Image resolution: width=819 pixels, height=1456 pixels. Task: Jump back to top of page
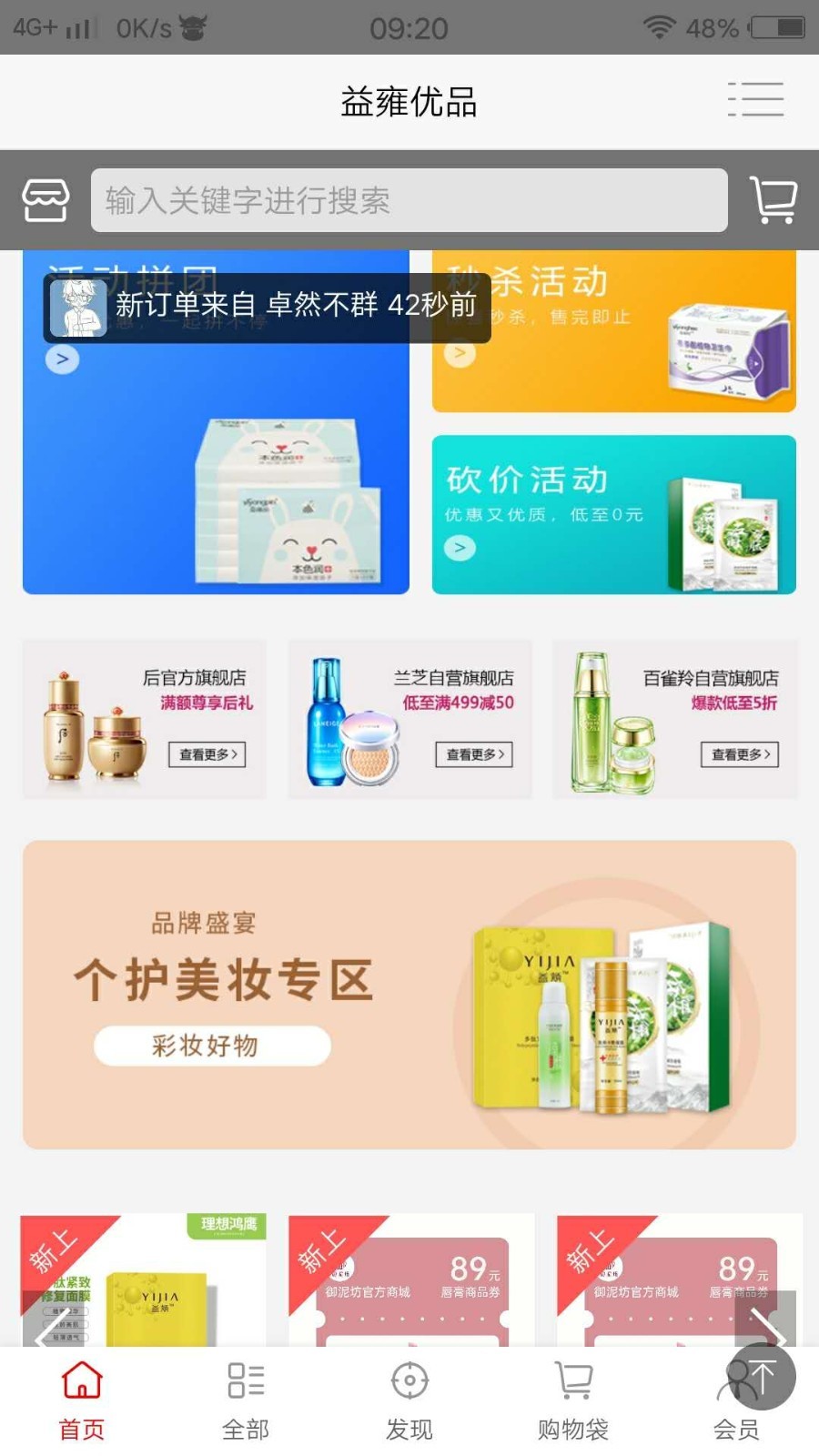tap(761, 1376)
